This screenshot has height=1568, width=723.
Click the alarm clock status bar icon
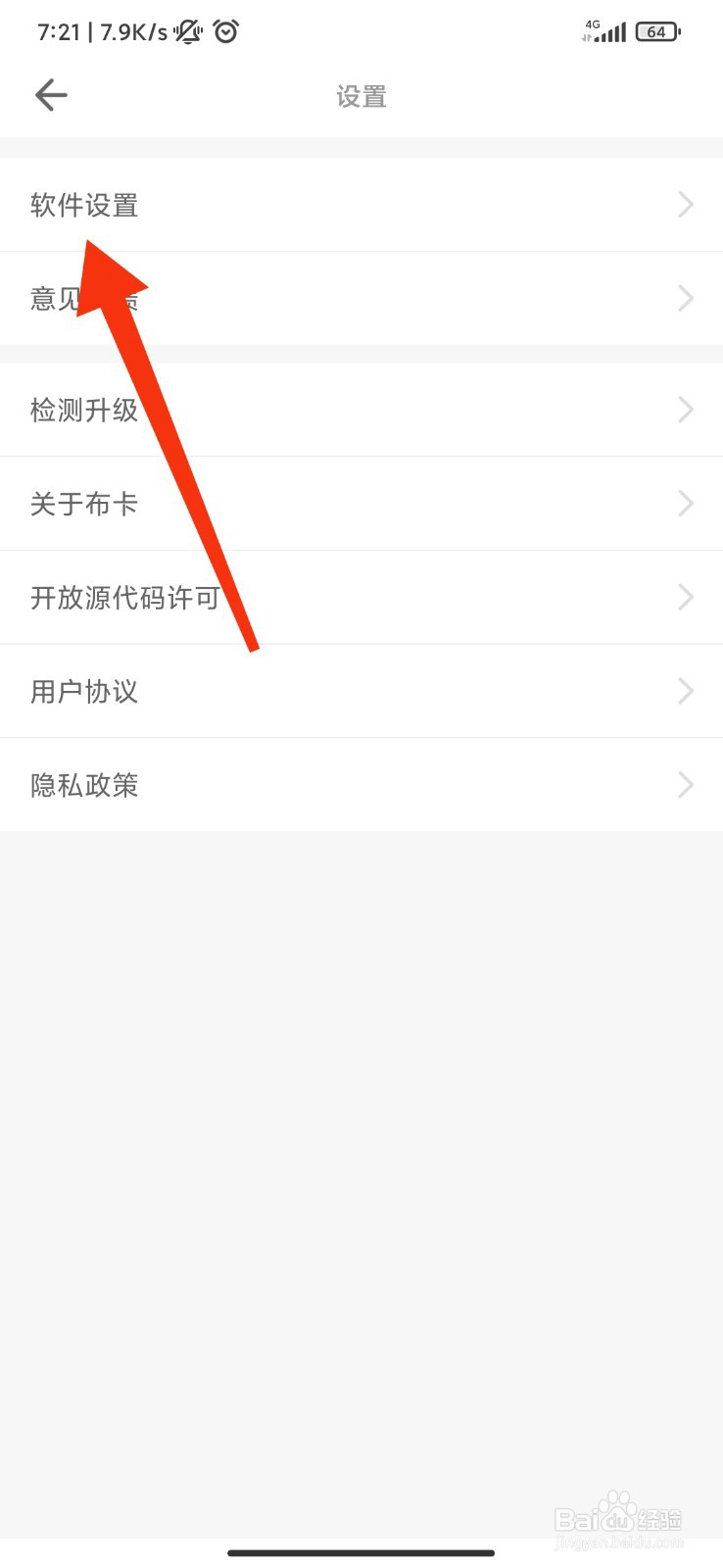(x=226, y=31)
